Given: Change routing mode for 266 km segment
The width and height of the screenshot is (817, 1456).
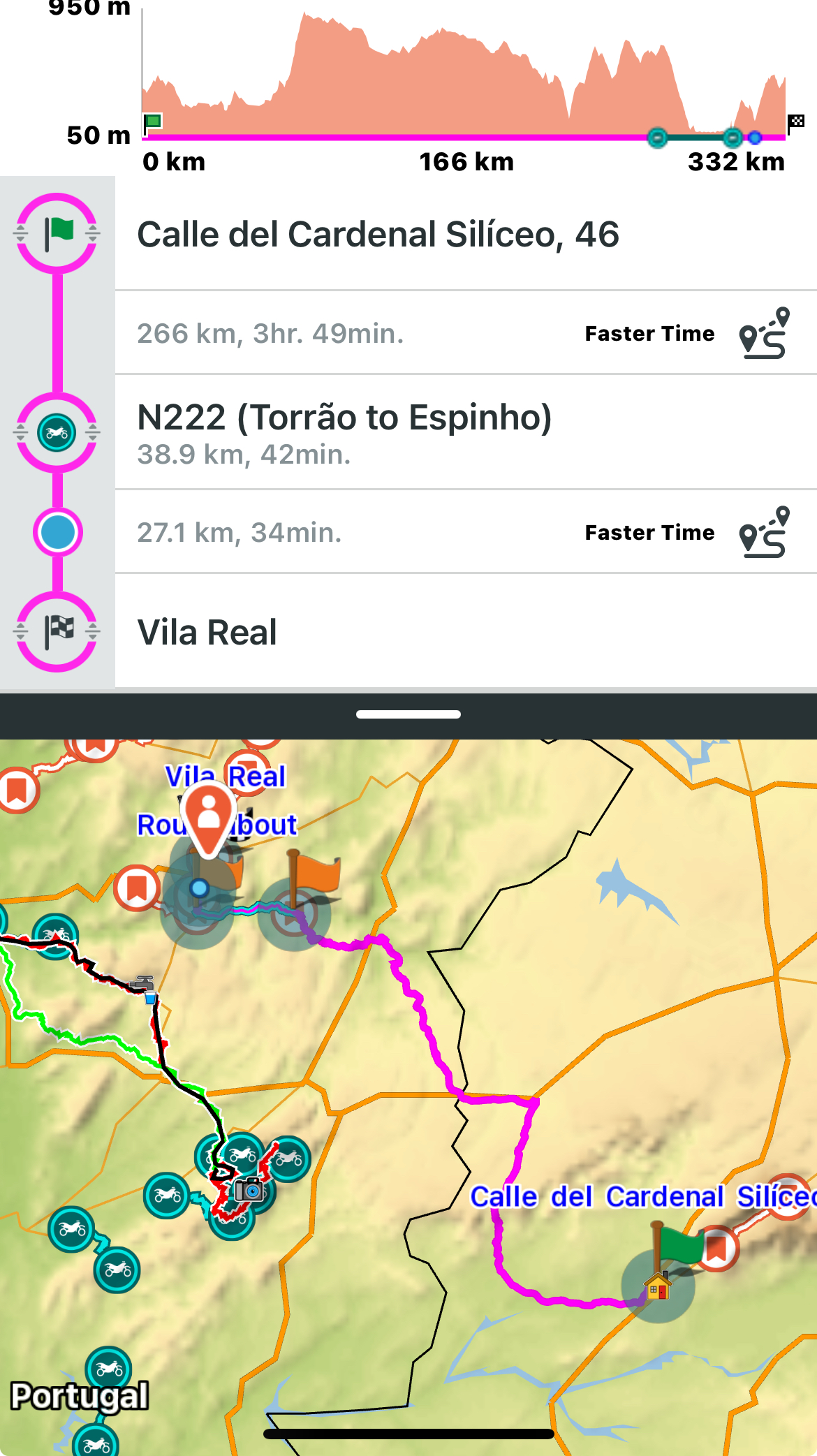Looking at the screenshot, I should click(763, 333).
